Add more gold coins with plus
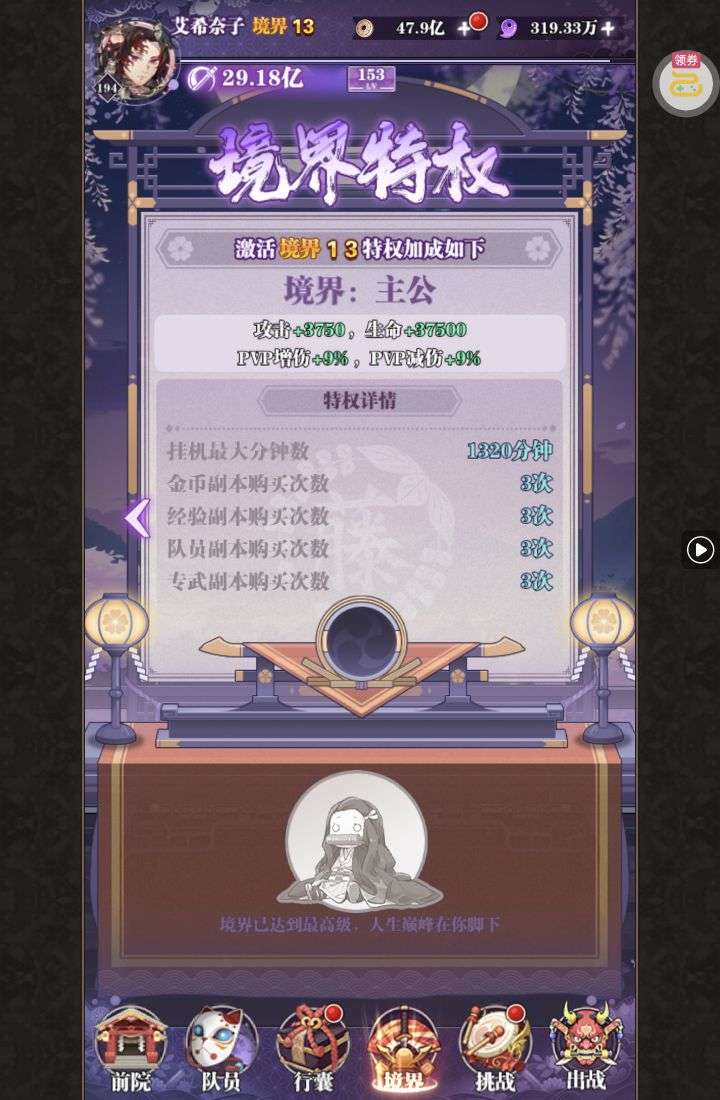Screen dimensions: 720x1100 click(464, 29)
